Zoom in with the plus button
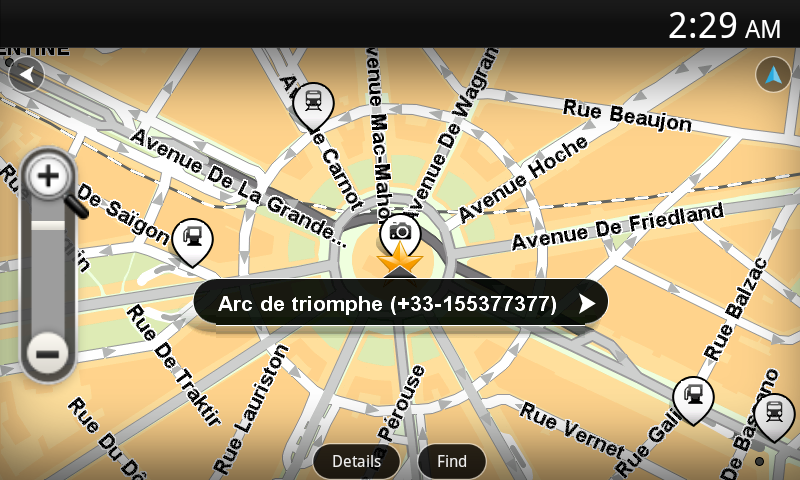 tap(47, 178)
